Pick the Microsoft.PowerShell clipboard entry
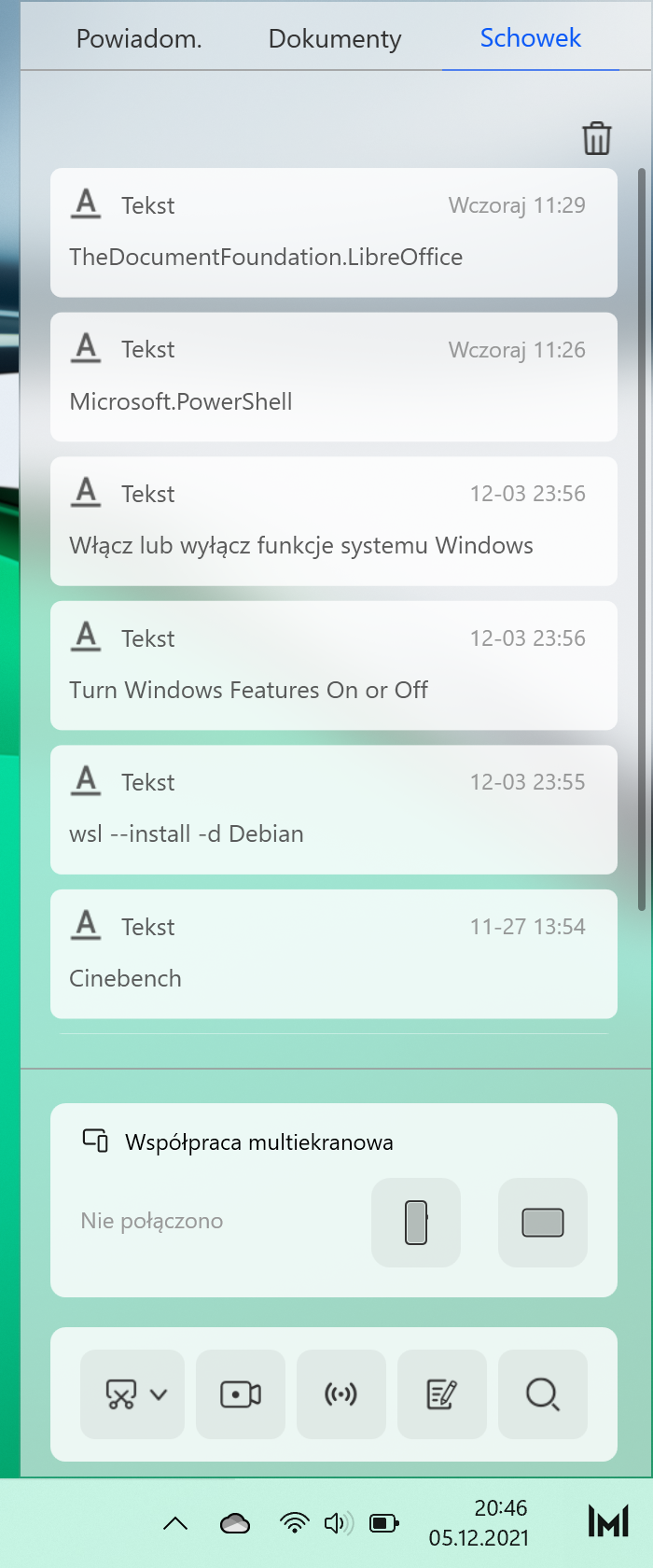The width and height of the screenshot is (653, 1568). (x=334, y=377)
